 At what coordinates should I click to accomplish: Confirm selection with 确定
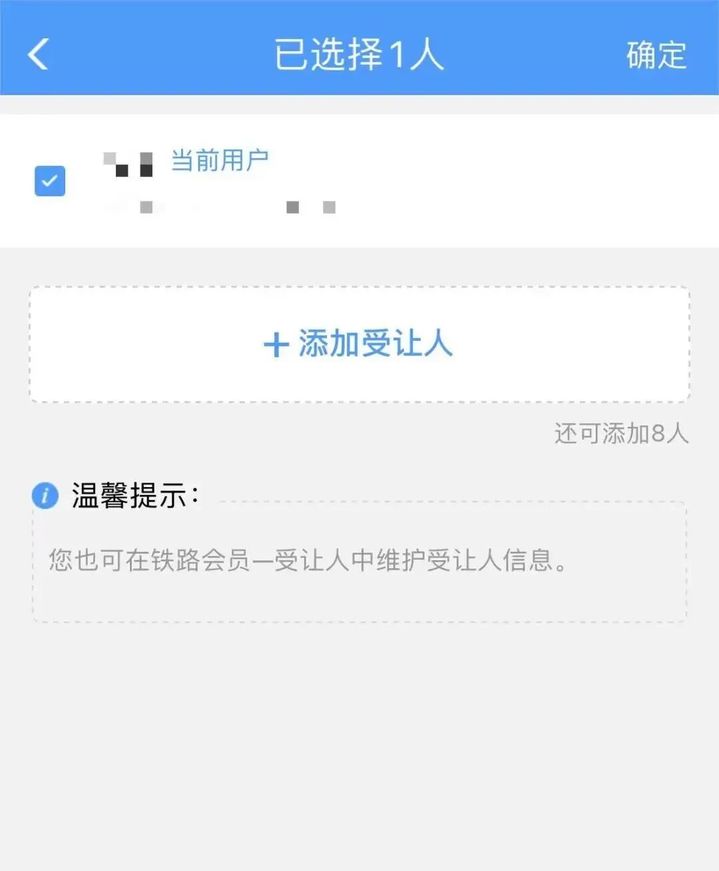(x=656, y=54)
